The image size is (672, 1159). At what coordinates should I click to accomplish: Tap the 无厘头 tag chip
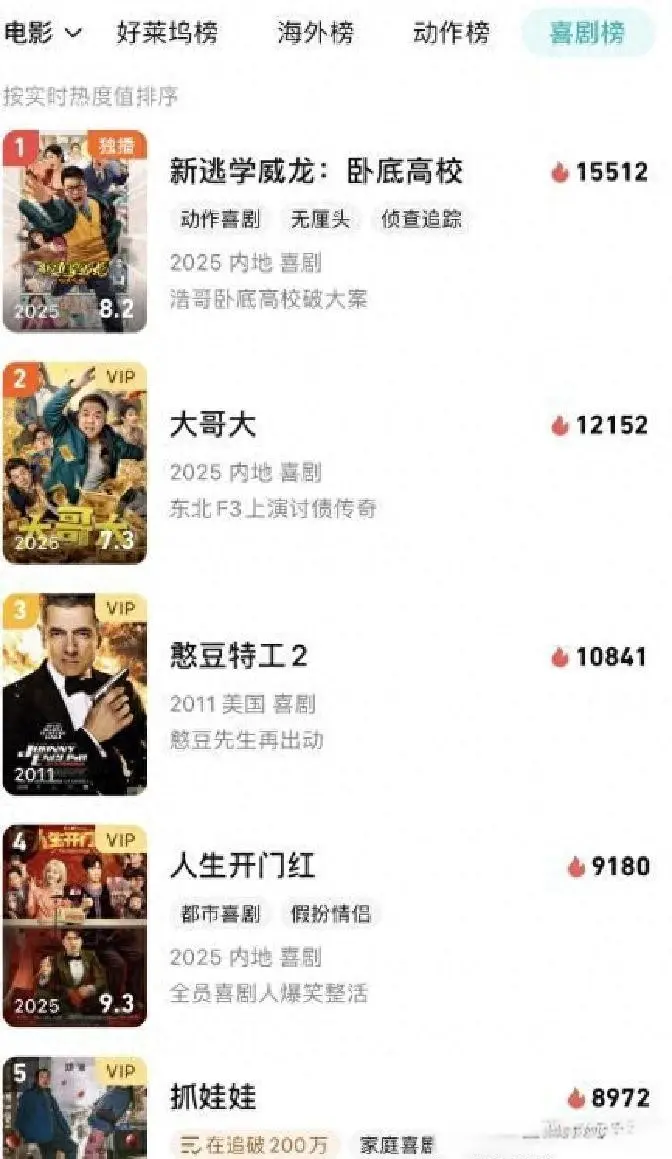tap(320, 220)
